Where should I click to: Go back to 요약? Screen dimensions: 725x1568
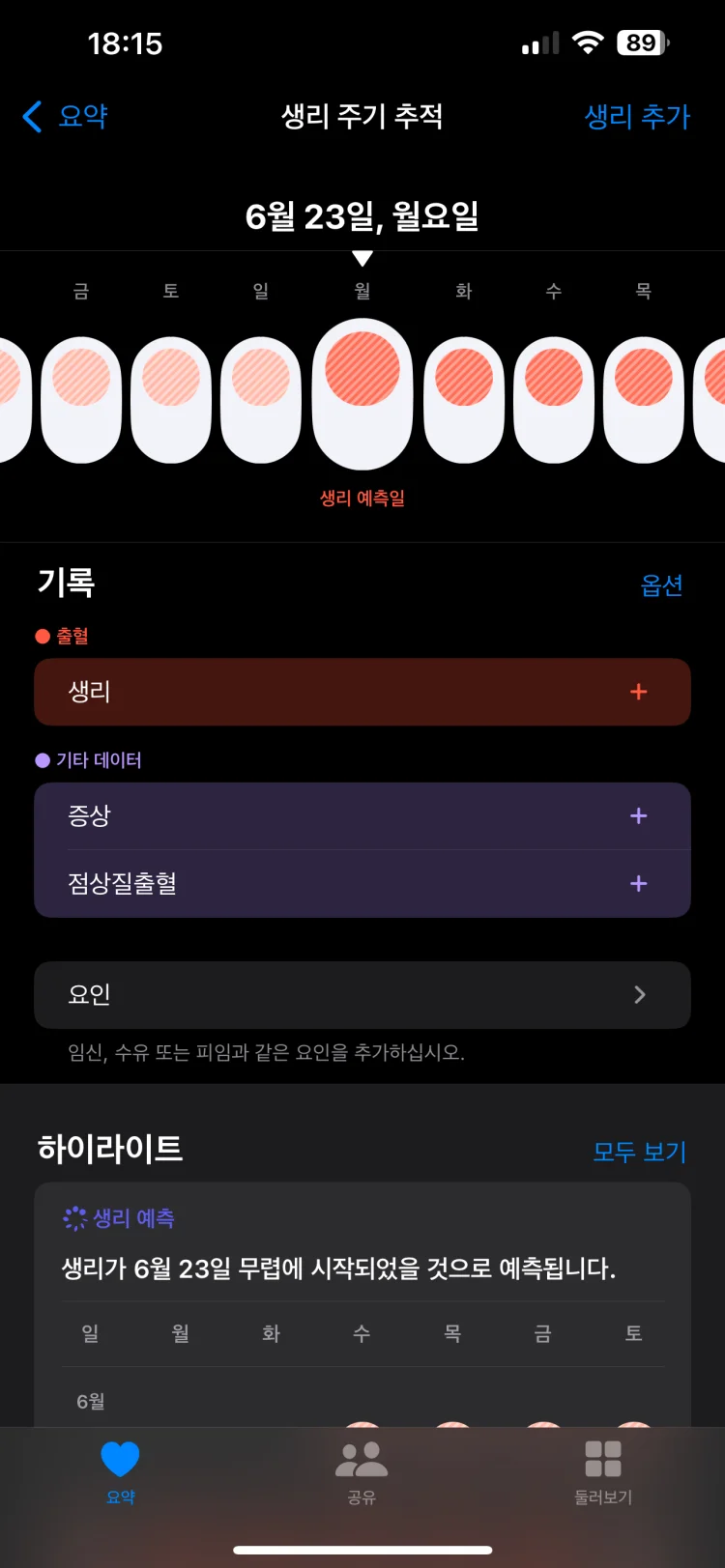tap(66, 117)
